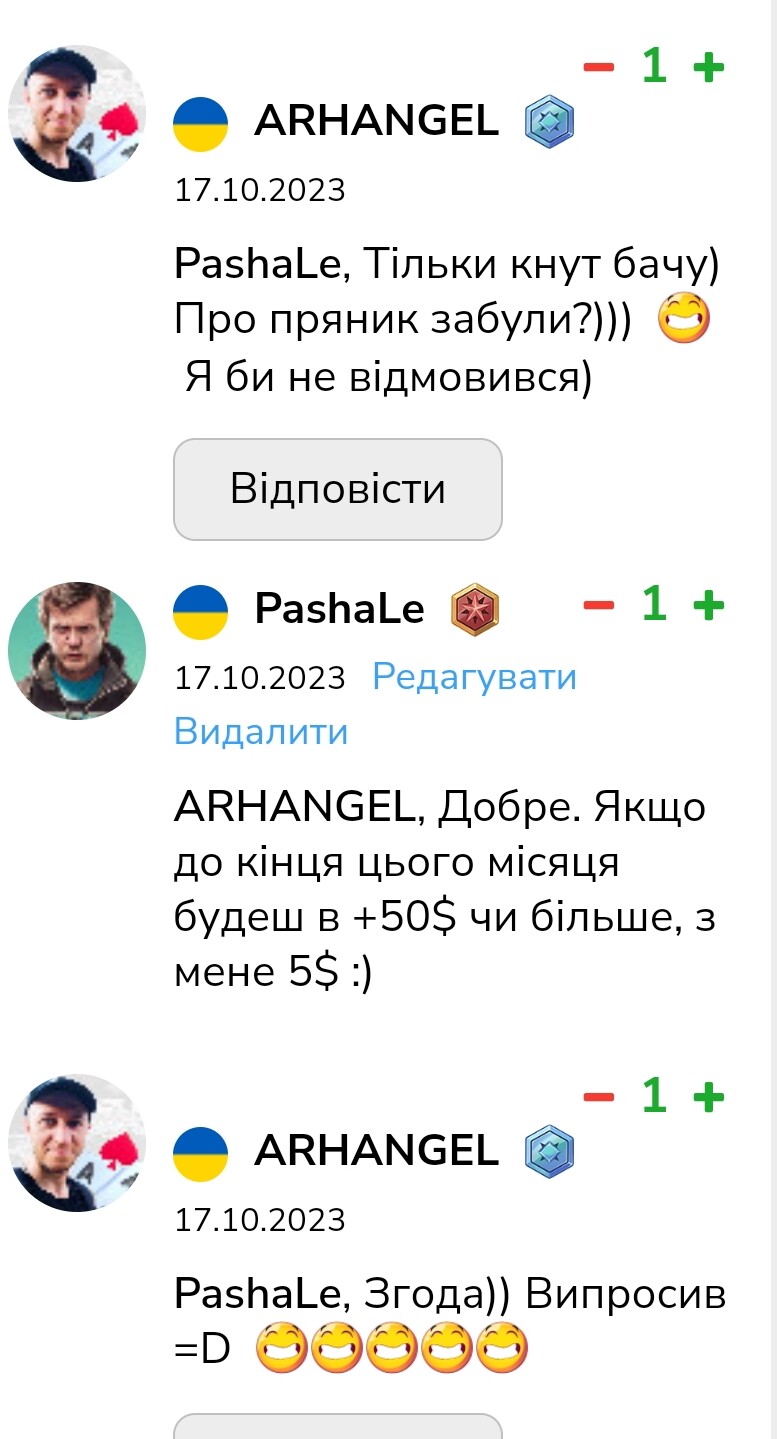This screenshot has height=1439, width=777.
Task: Tap the Видалити link
Action: (261, 731)
